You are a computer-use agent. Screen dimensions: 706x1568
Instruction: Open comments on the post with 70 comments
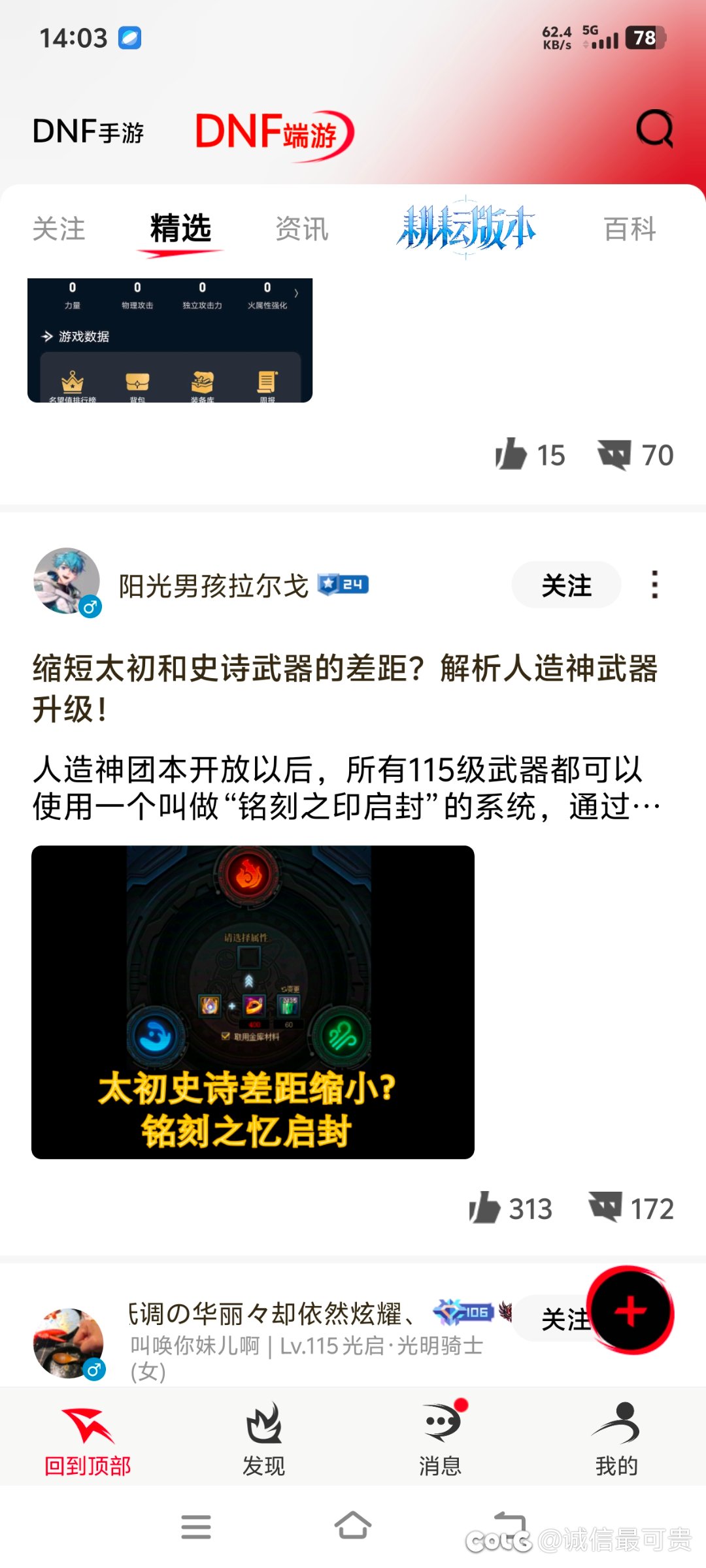point(635,455)
